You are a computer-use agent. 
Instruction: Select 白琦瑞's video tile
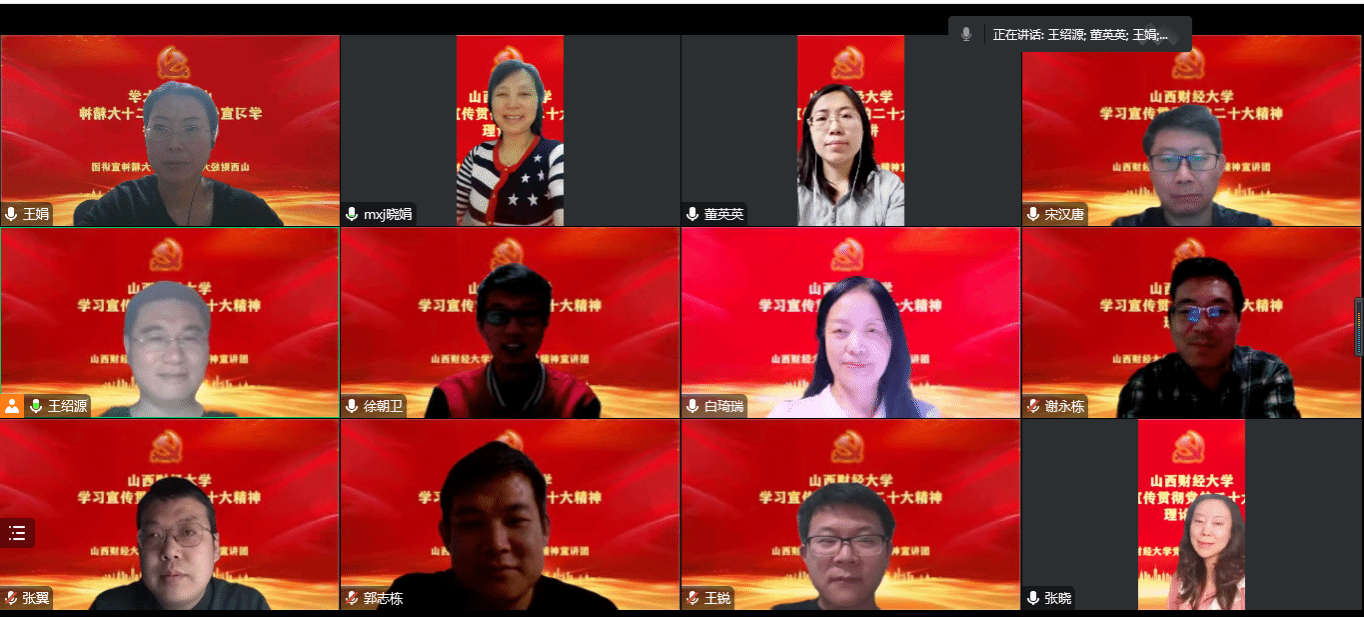850,322
